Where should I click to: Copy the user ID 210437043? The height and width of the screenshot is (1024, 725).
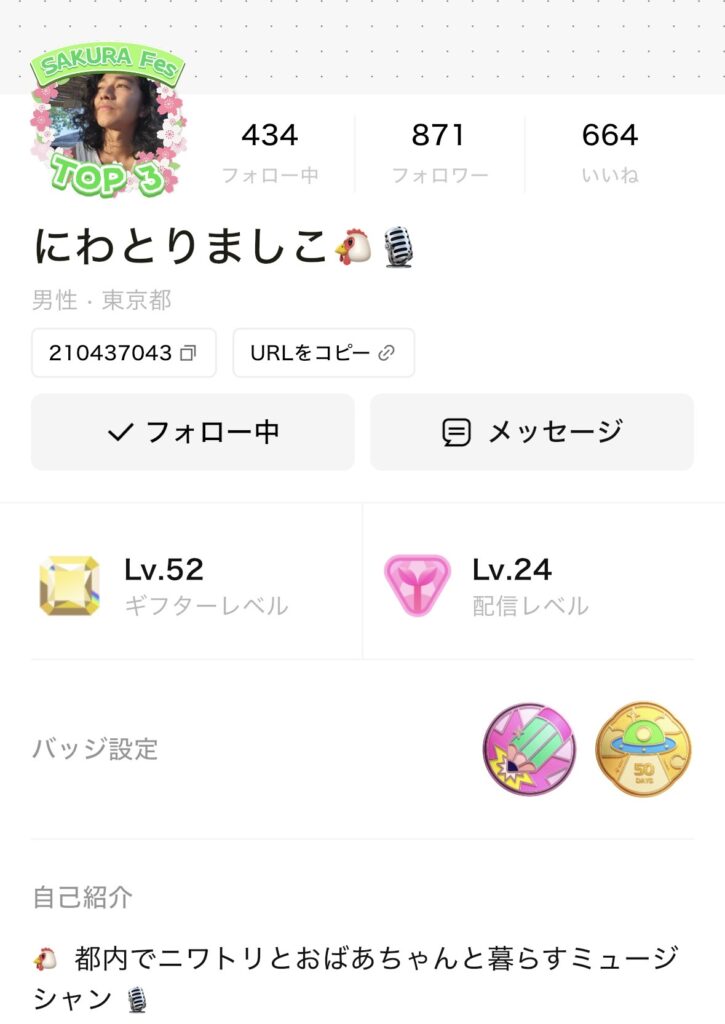pyautogui.click(x=123, y=353)
